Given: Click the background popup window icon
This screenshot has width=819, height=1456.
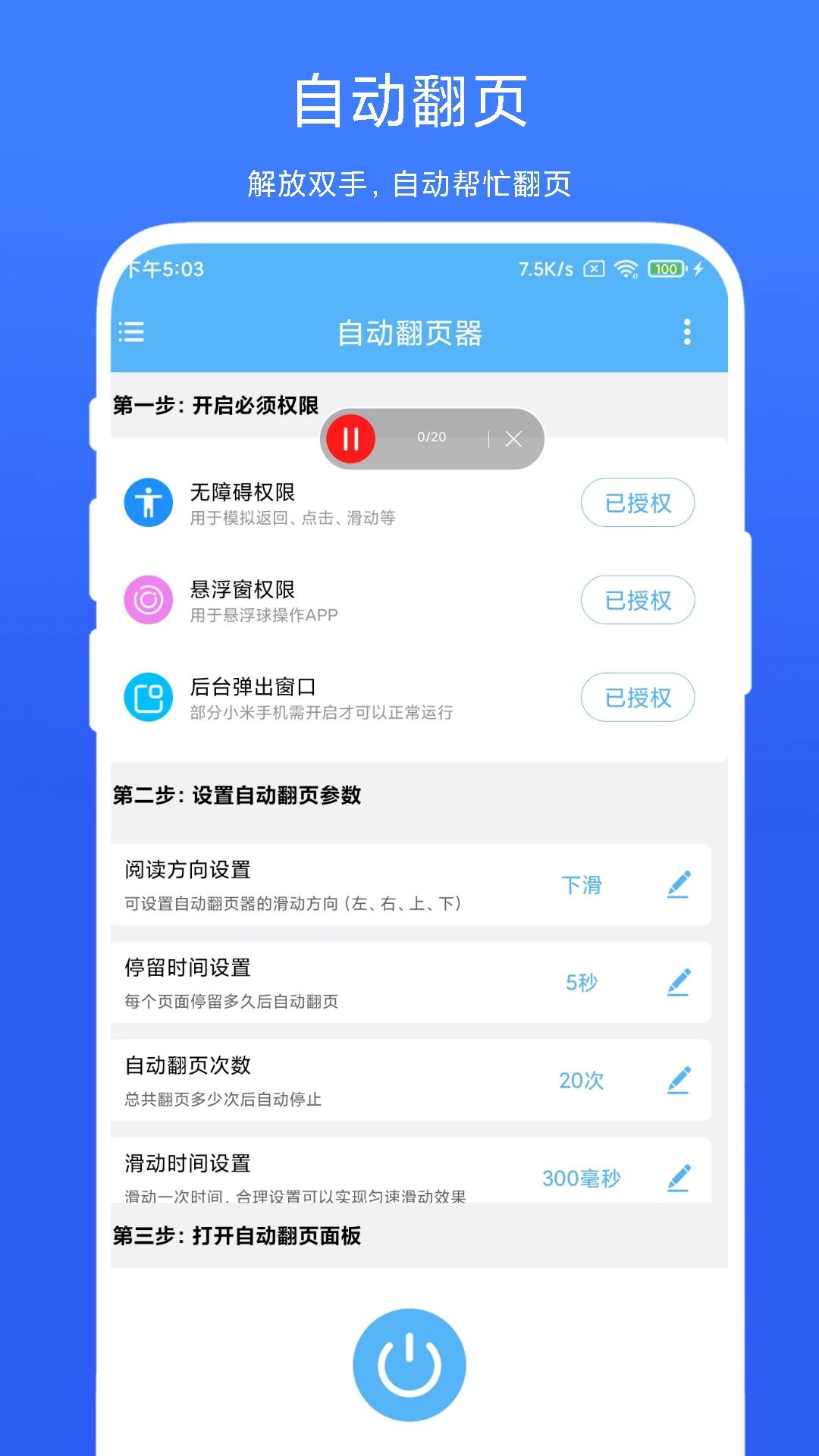Looking at the screenshot, I should 148,696.
